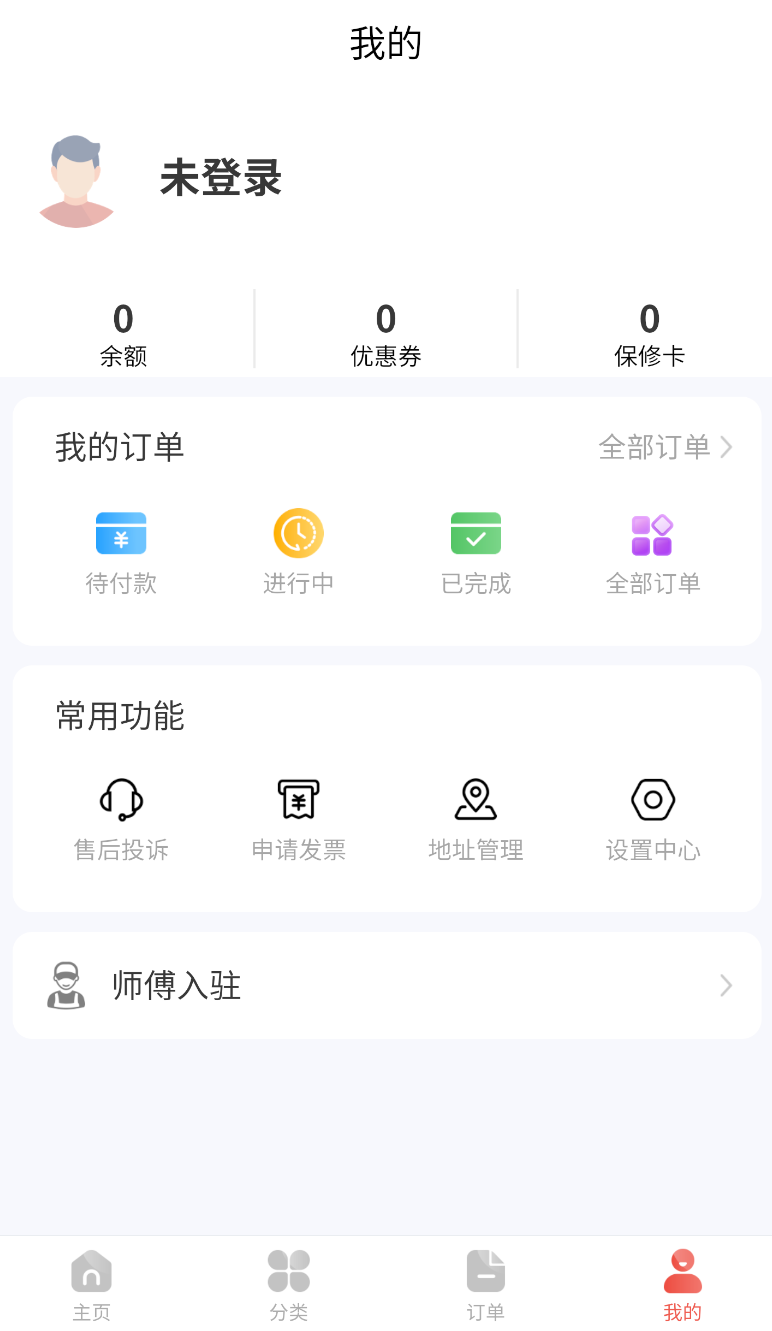Open 保修卡 warranty cards
The height and width of the screenshot is (1331, 772).
[x=649, y=334]
